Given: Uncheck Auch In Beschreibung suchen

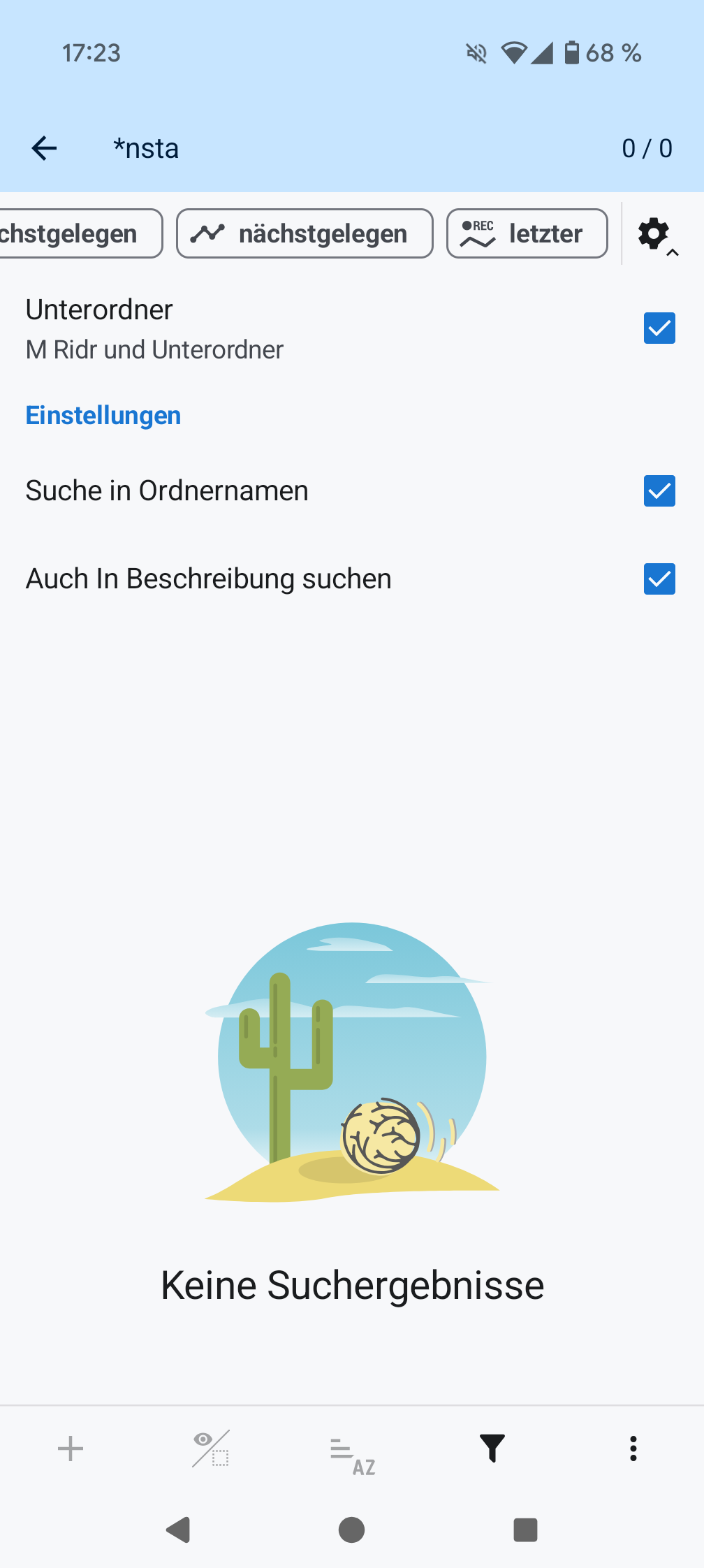Looking at the screenshot, I should [659, 579].
